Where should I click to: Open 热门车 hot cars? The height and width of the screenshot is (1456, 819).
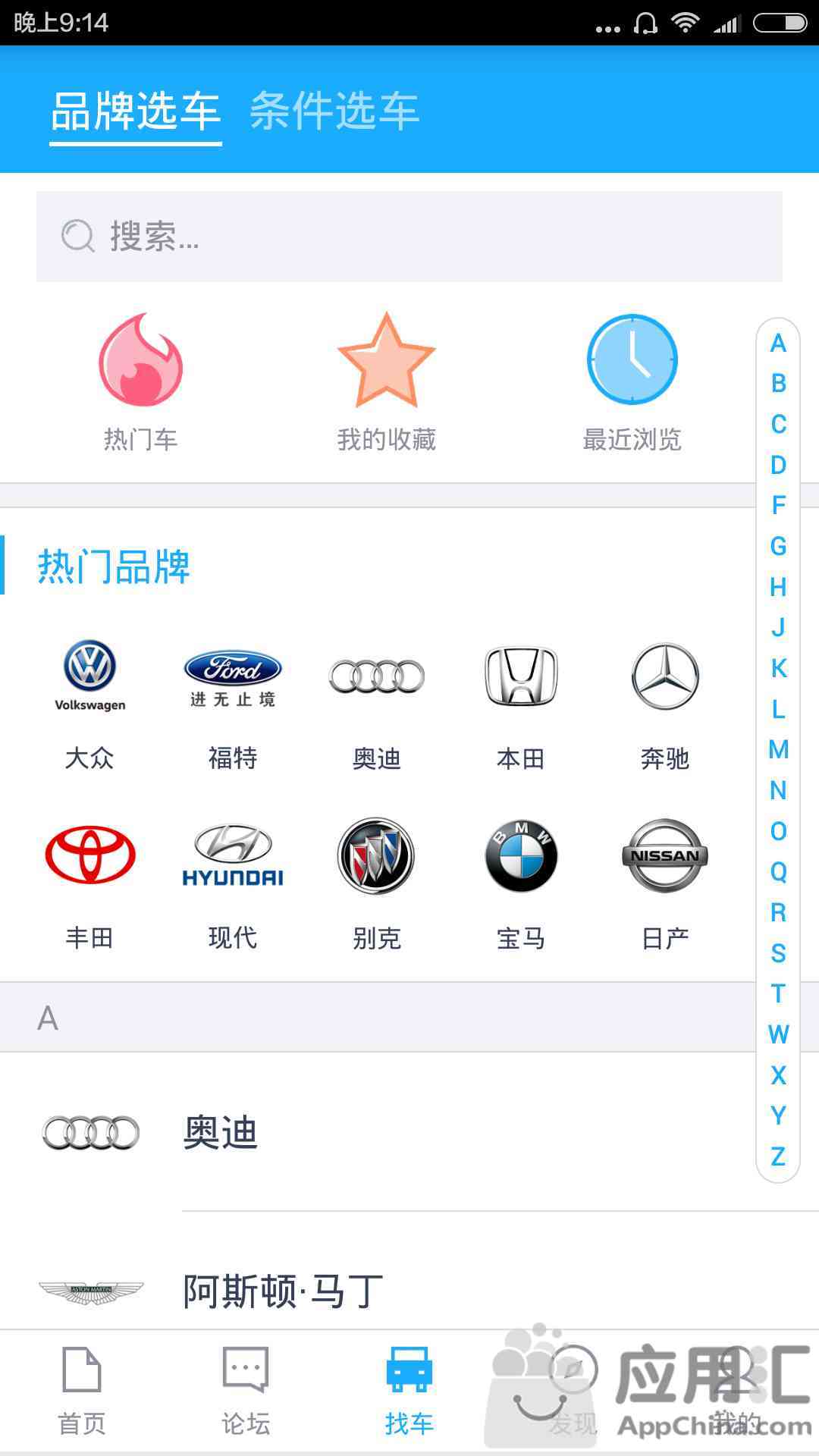click(140, 383)
